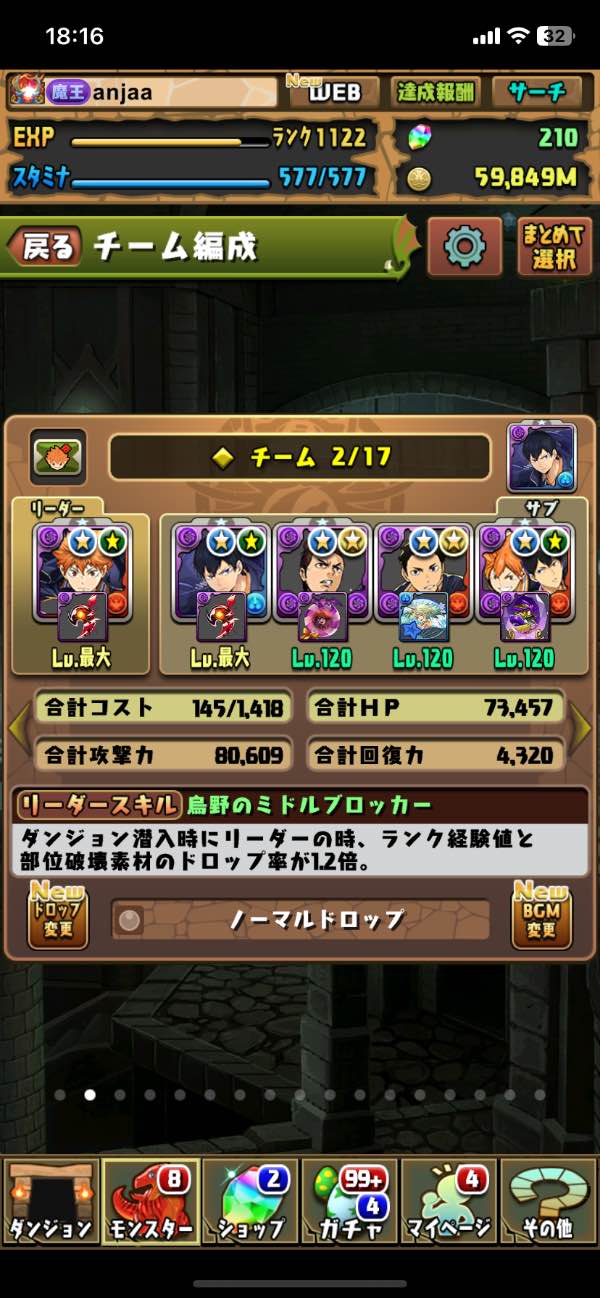Open 達成報酬 achievement rewards

[x=434, y=92]
